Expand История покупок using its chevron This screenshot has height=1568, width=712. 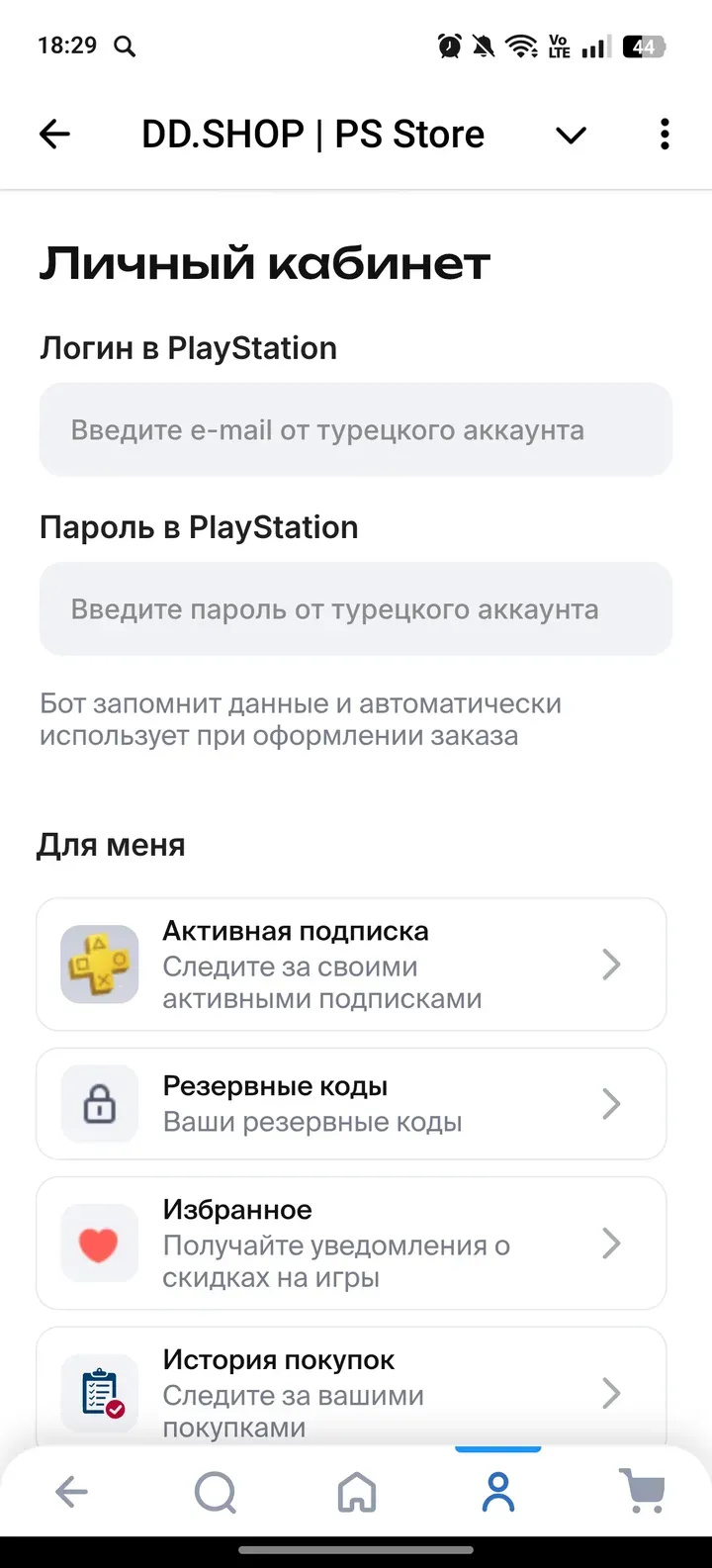point(611,1393)
